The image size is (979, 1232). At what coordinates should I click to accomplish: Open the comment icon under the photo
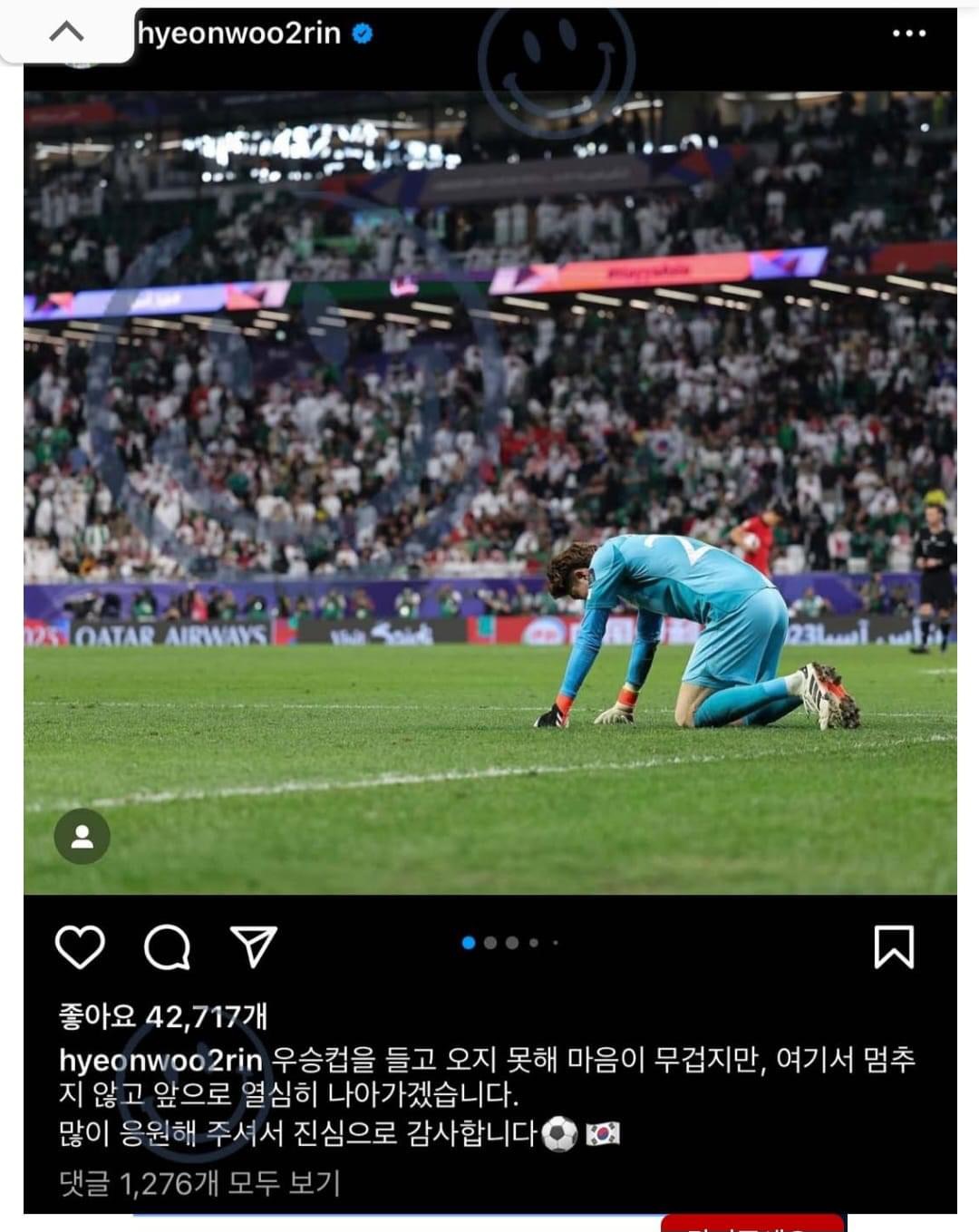tap(168, 947)
